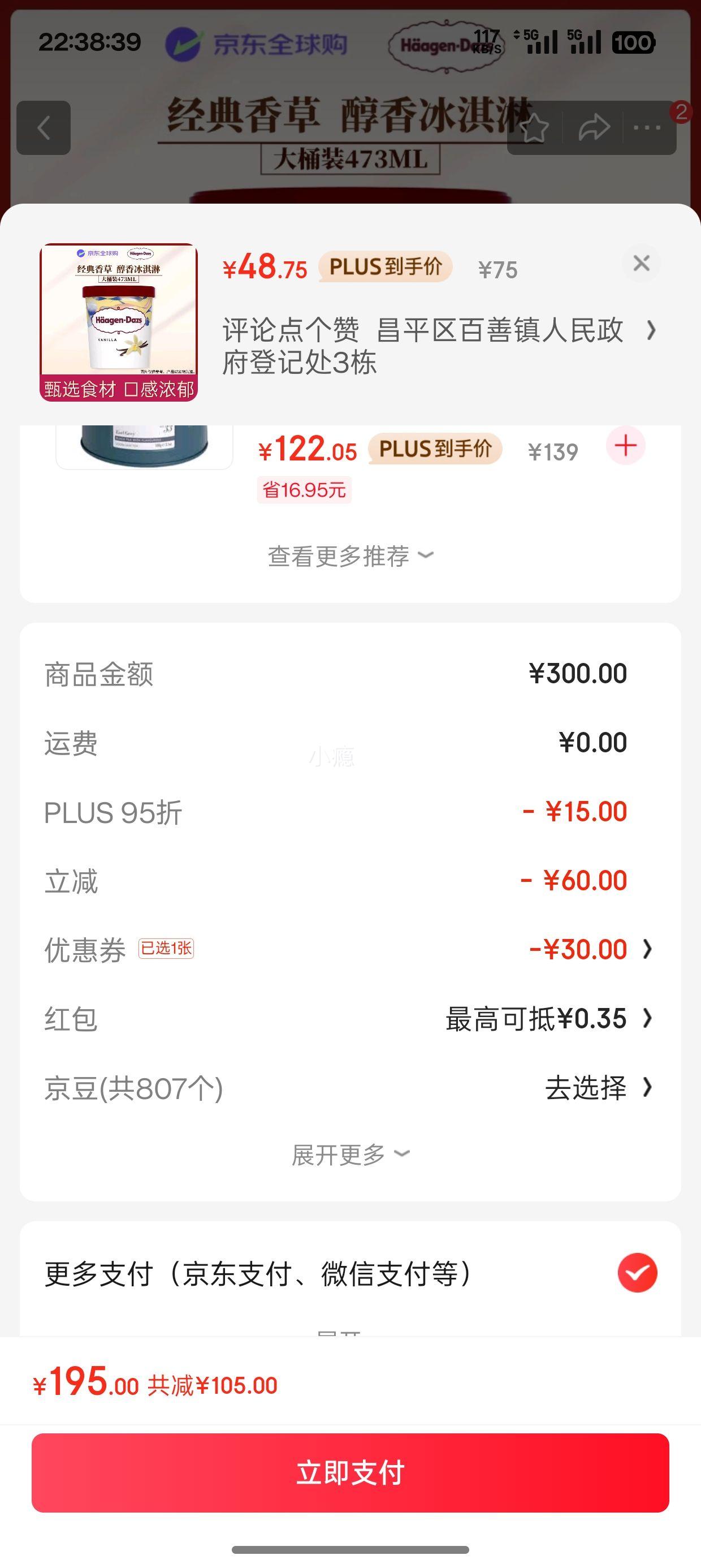The height and width of the screenshot is (1568, 701).
Task: Expand 查看更多推荐 recommendations
Action: pyautogui.click(x=350, y=555)
